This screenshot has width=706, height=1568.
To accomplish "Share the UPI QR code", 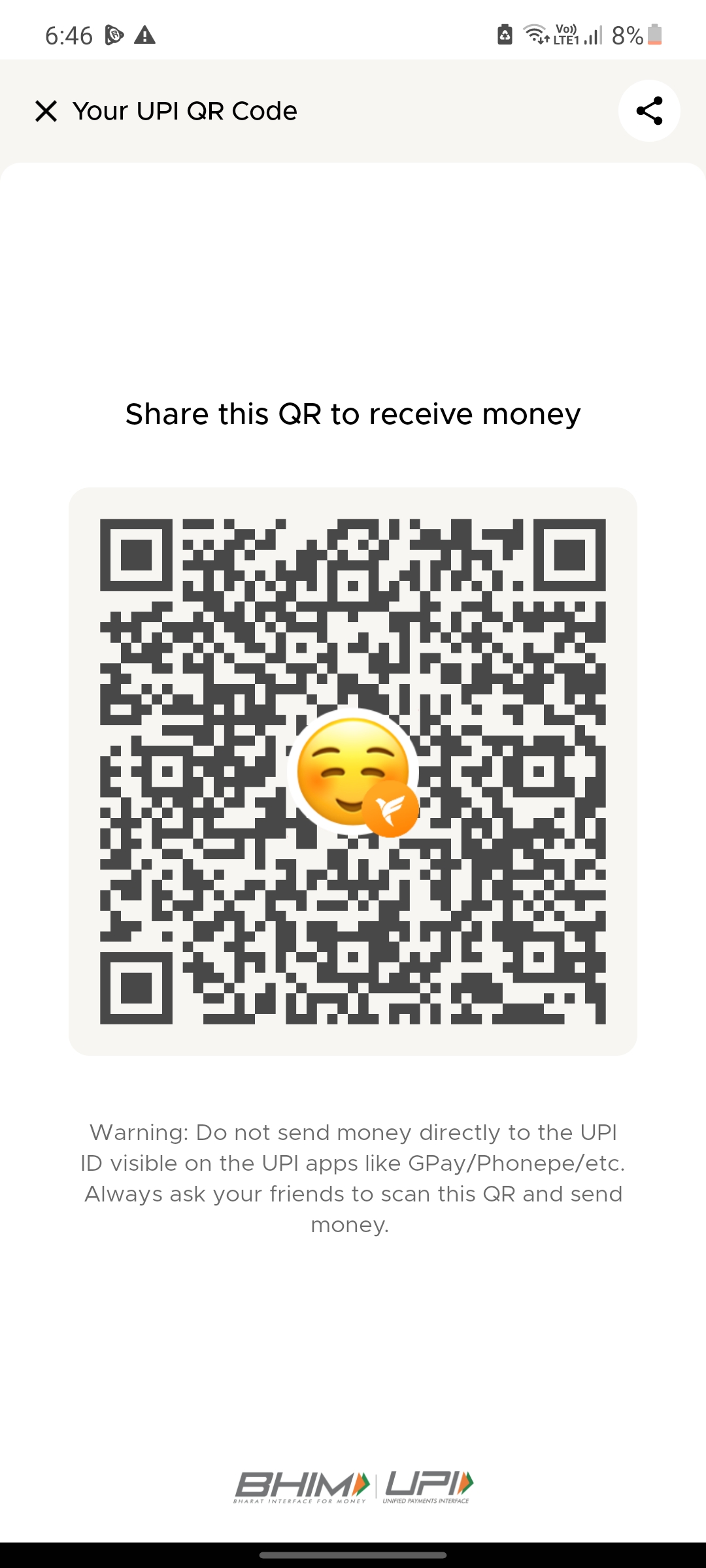I will point(649,111).
